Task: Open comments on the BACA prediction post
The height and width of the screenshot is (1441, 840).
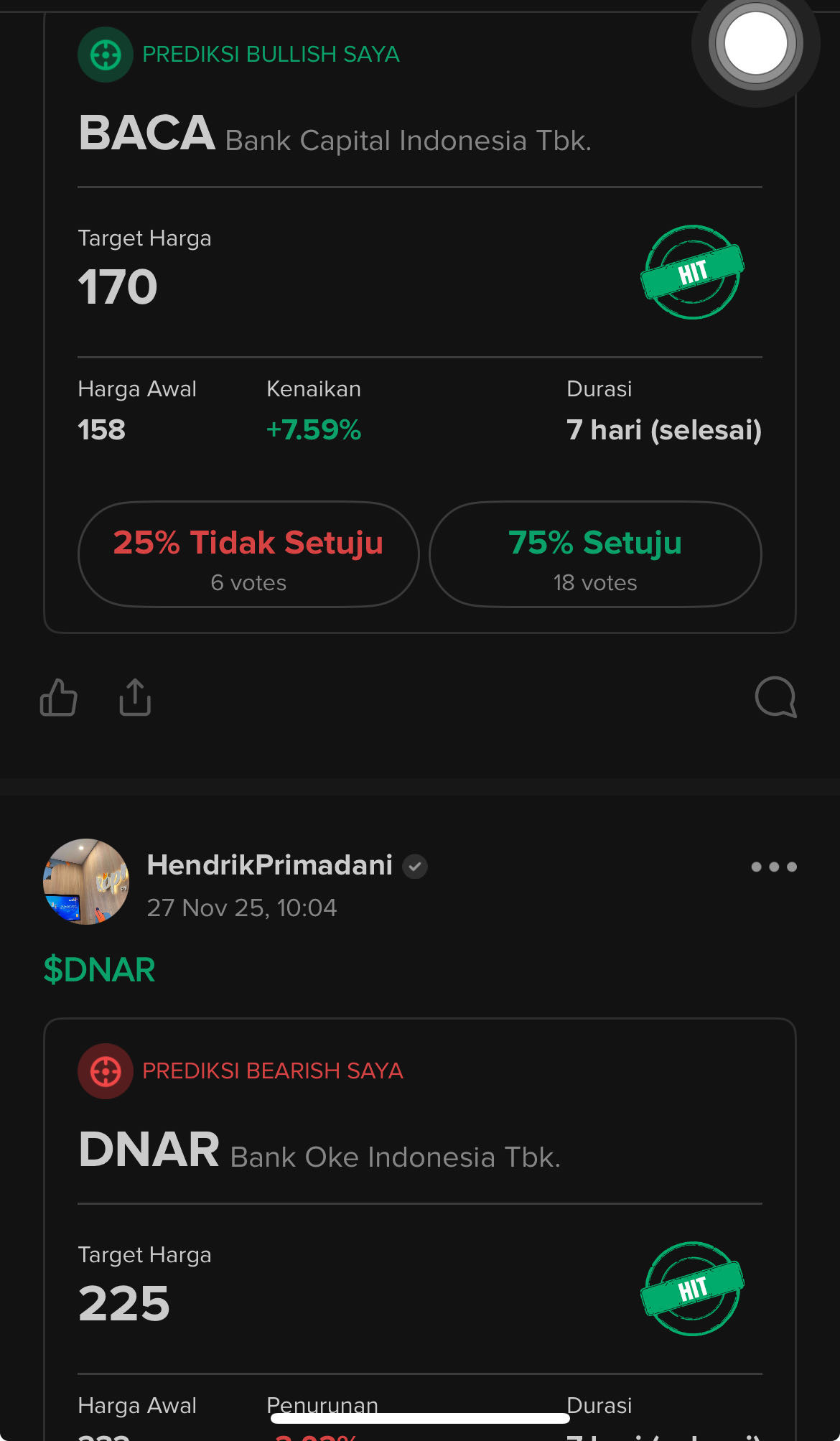Action: (775, 698)
